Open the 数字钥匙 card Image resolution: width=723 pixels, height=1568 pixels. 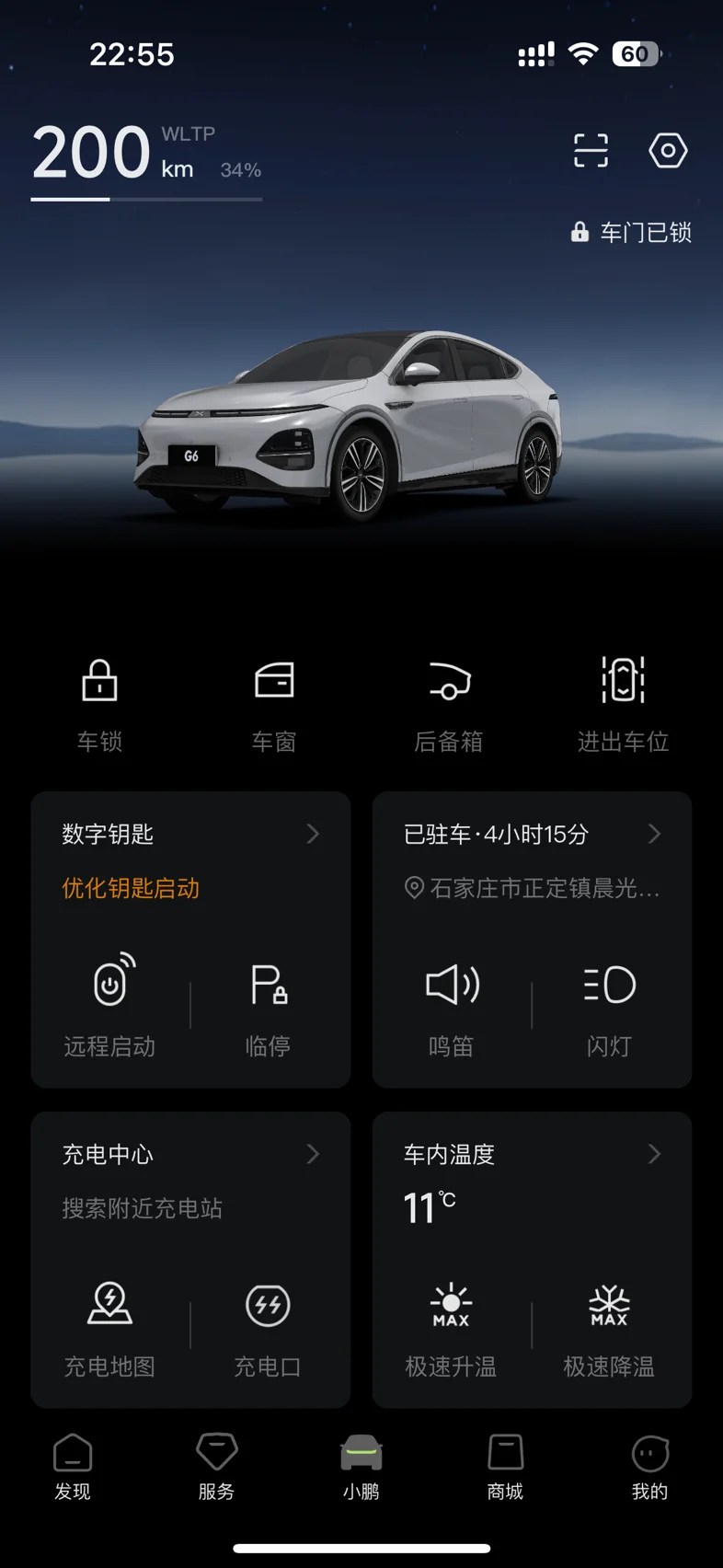[x=190, y=834]
